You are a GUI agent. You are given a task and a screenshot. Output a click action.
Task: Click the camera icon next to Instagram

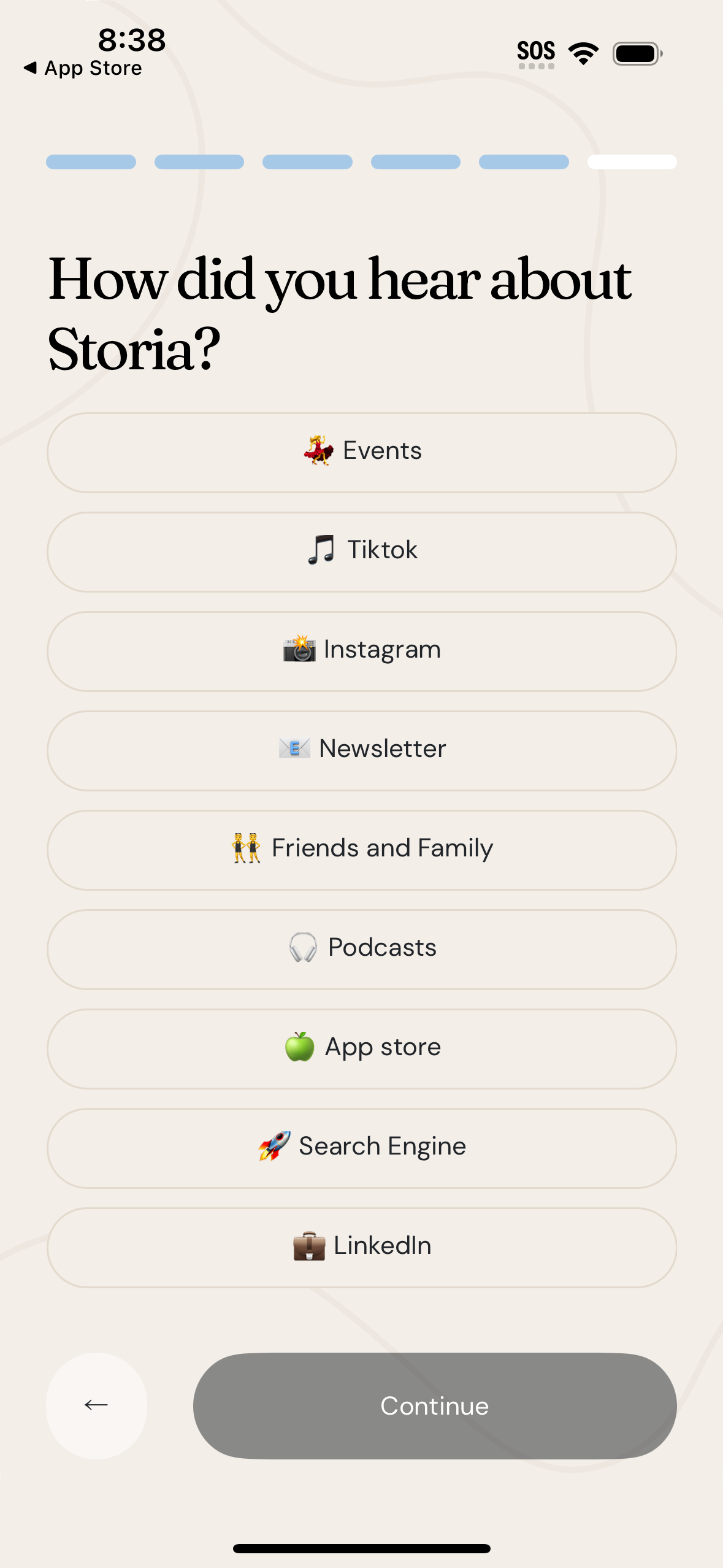tap(300, 649)
